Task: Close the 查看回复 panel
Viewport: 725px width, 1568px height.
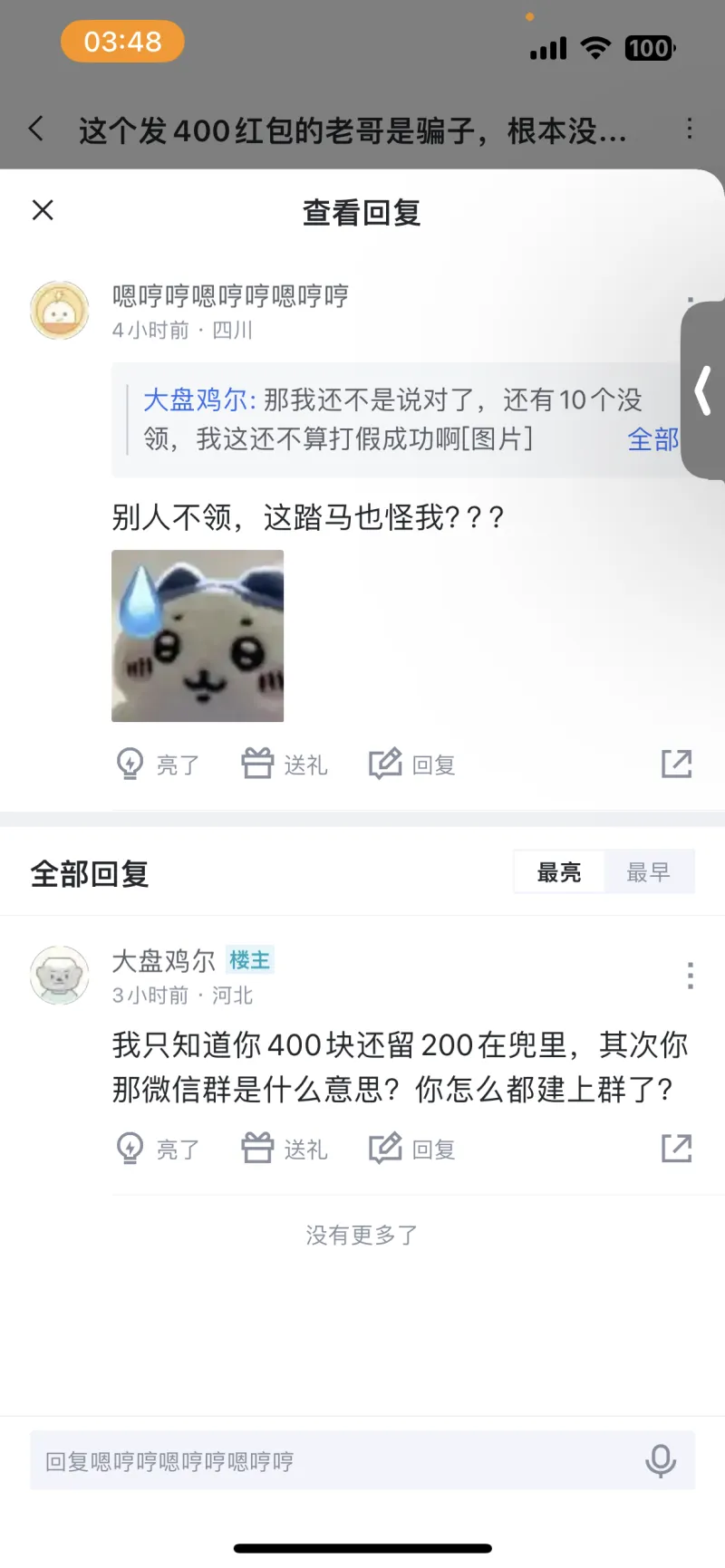Action: click(43, 210)
